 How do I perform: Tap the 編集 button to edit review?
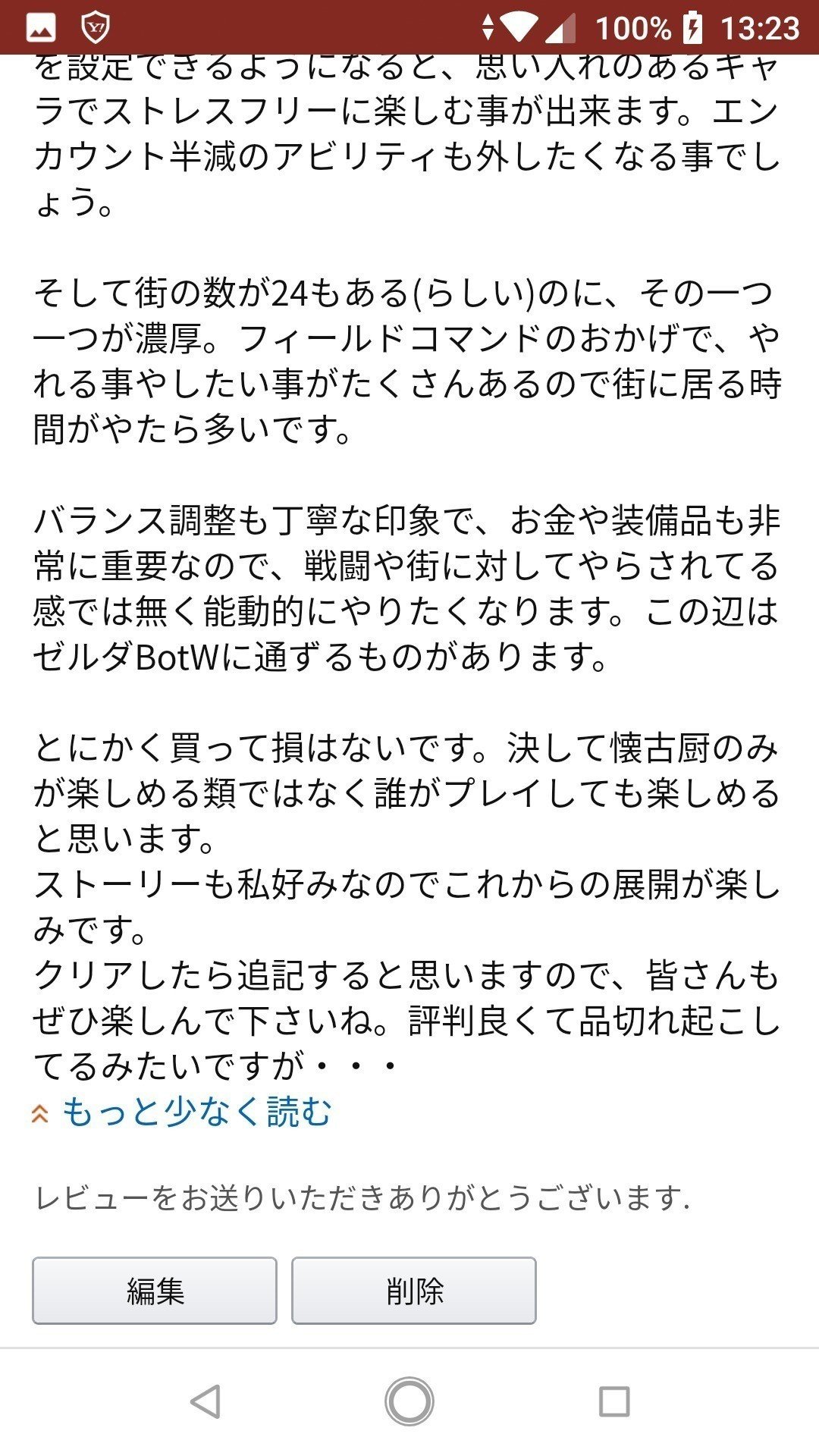[x=155, y=1291]
